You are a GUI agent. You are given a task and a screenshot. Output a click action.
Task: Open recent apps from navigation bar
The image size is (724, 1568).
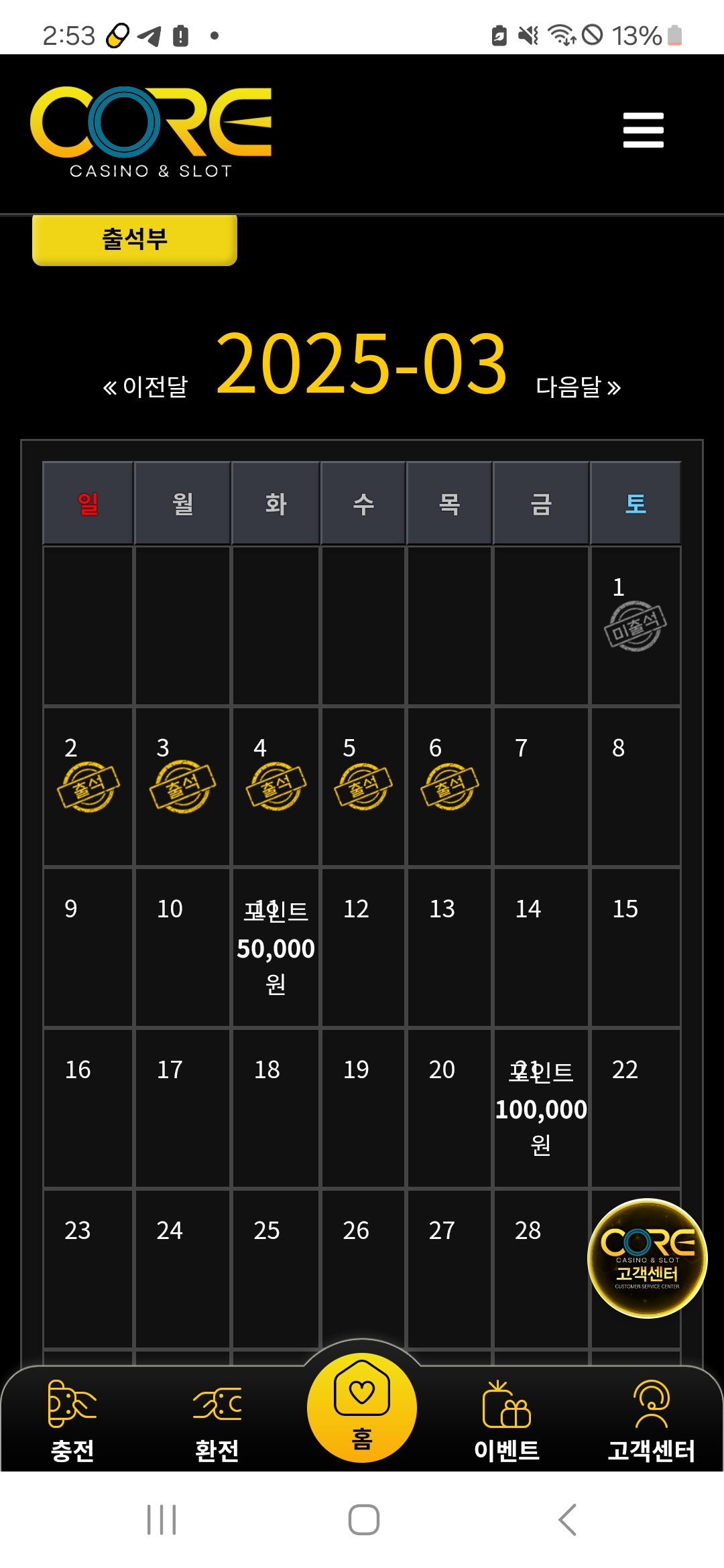pyautogui.click(x=162, y=1519)
